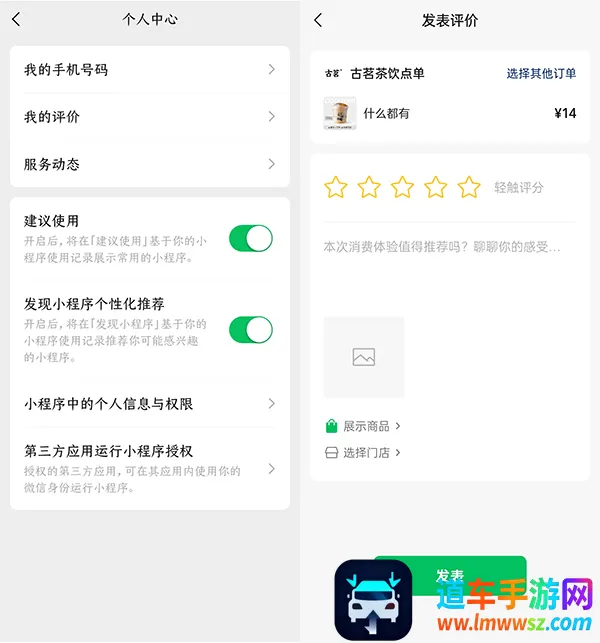Give a five-star rating
This screenshot has width=600, height=643.
(469, 187)
